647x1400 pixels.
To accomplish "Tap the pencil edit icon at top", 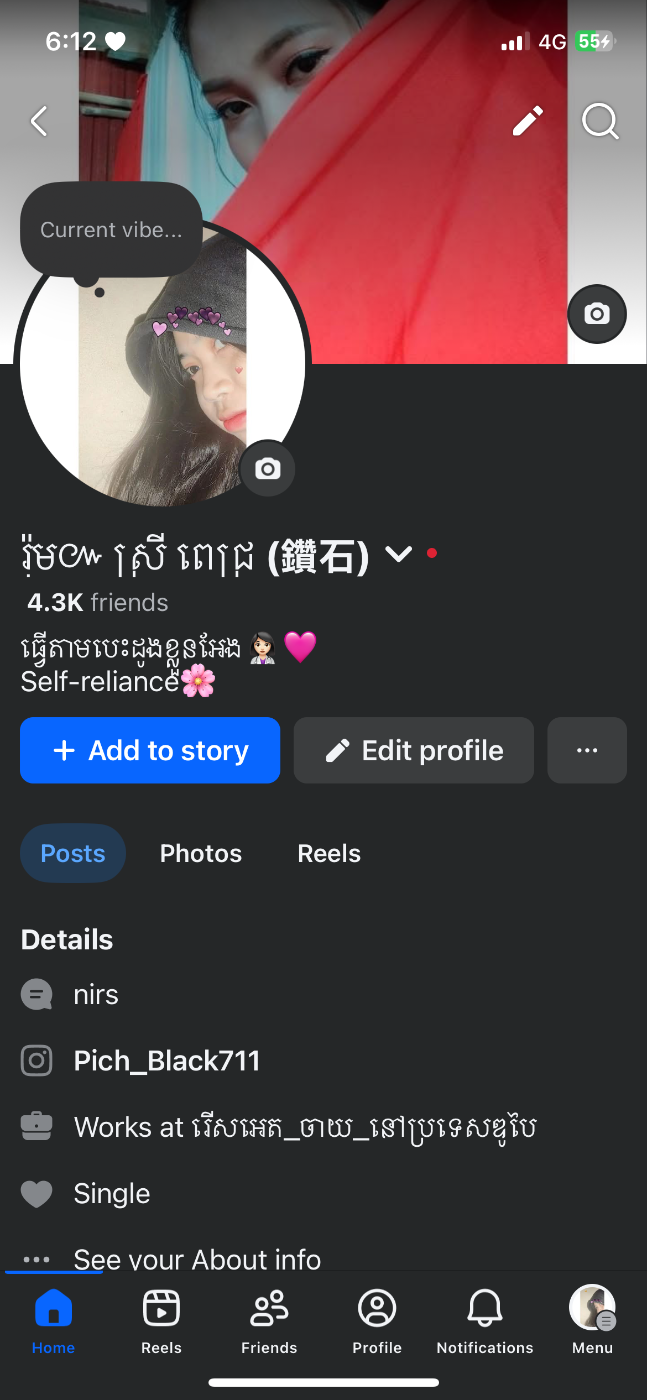I will click(527, 122).
